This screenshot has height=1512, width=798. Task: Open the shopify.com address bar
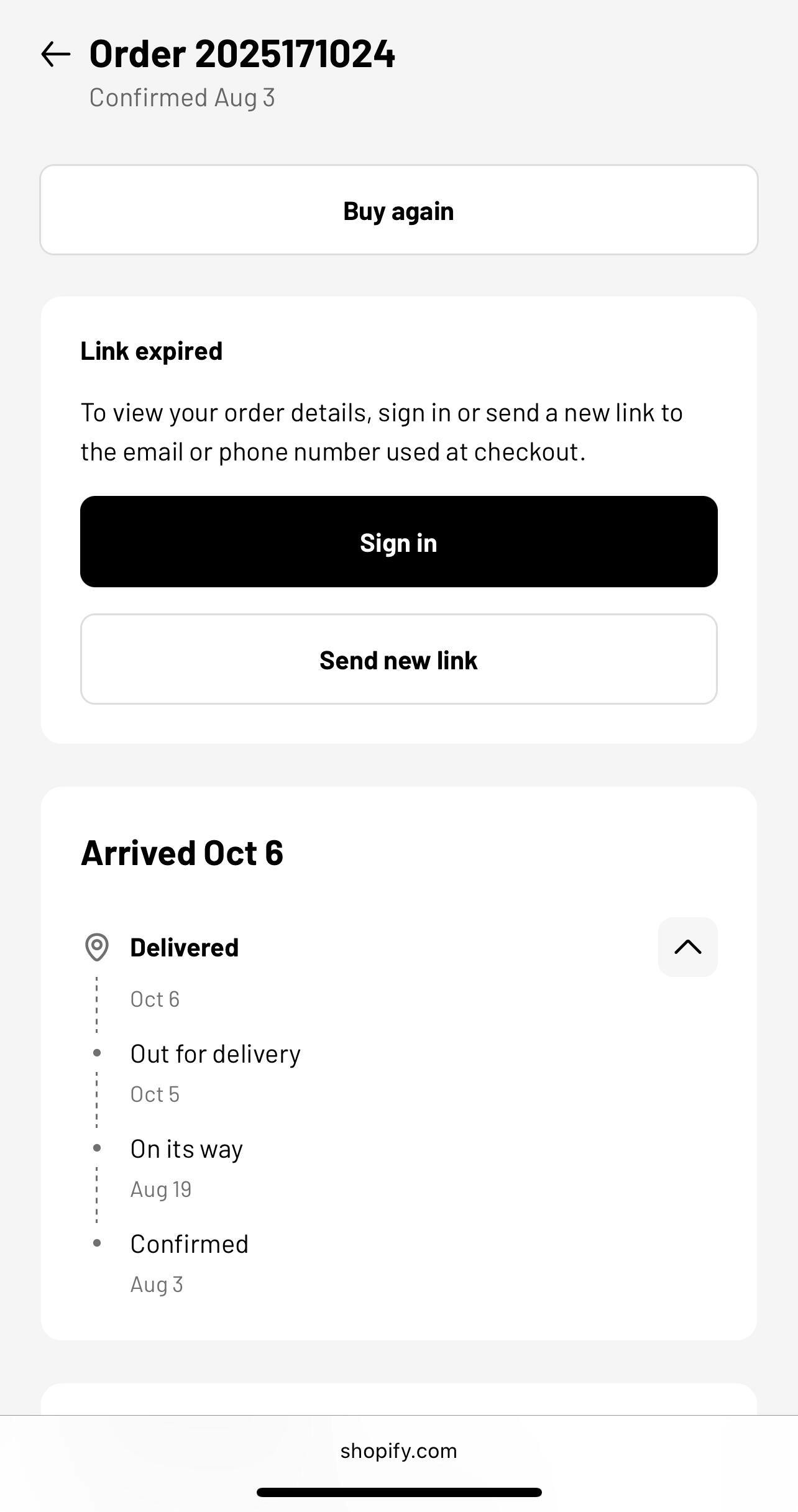(399, 1451)
